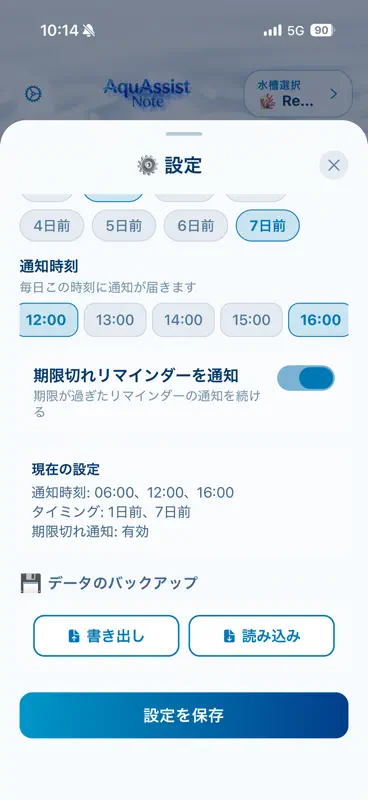Deselect the 7日前 timing chip
Image resolution: width=368 pixels, height=800 pixels.
[267, 226]
